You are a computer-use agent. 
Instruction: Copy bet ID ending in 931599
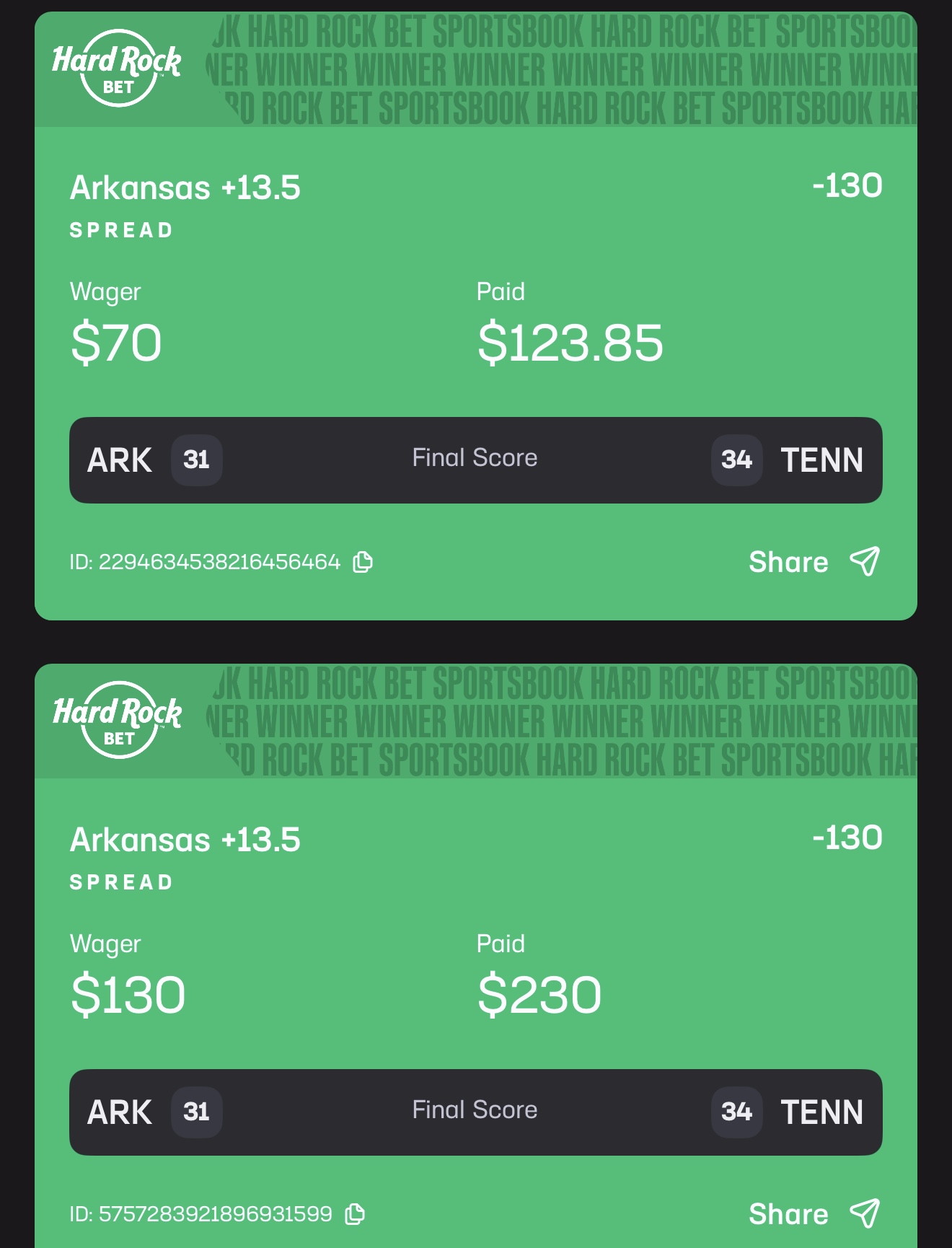pyautogui.click(x=355, y=1214)
